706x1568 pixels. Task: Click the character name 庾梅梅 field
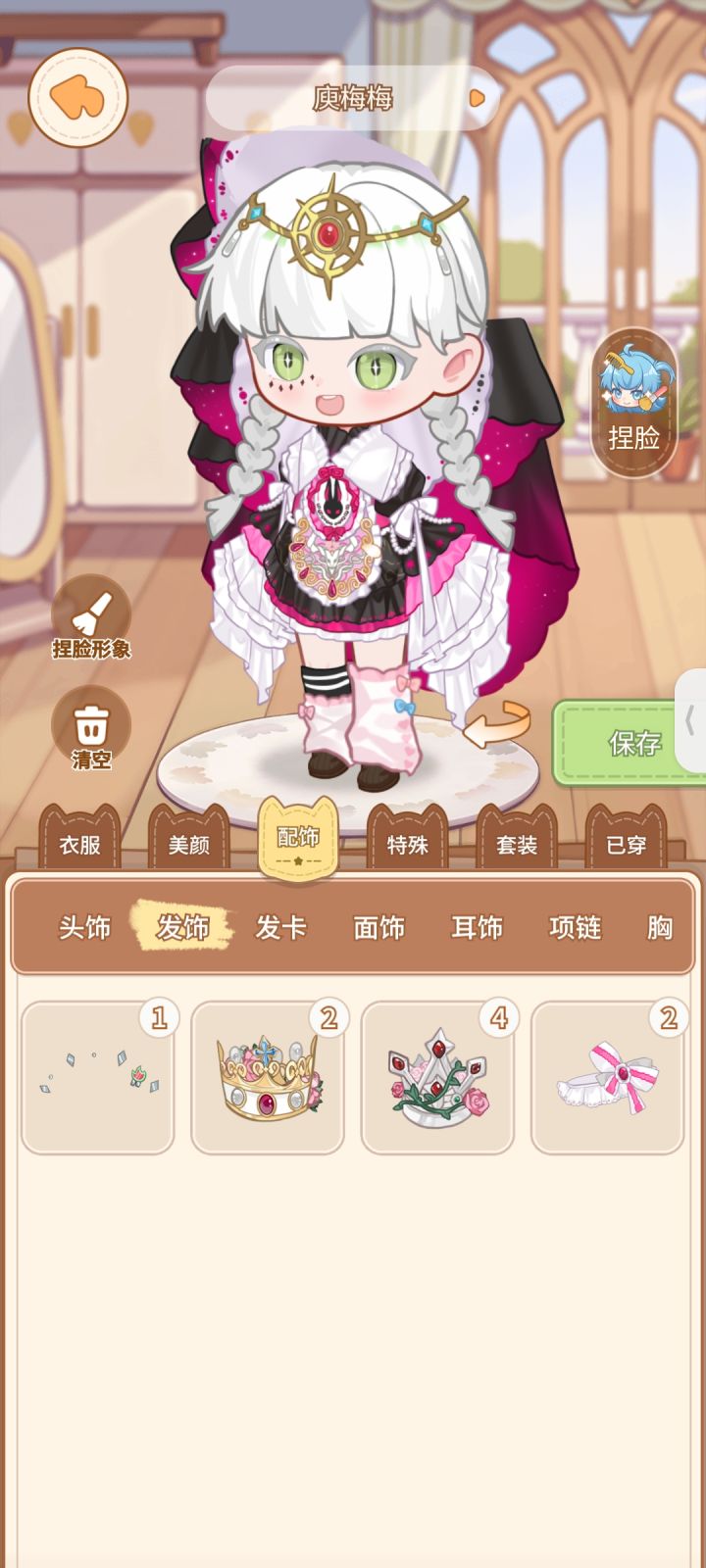[353, 99]
